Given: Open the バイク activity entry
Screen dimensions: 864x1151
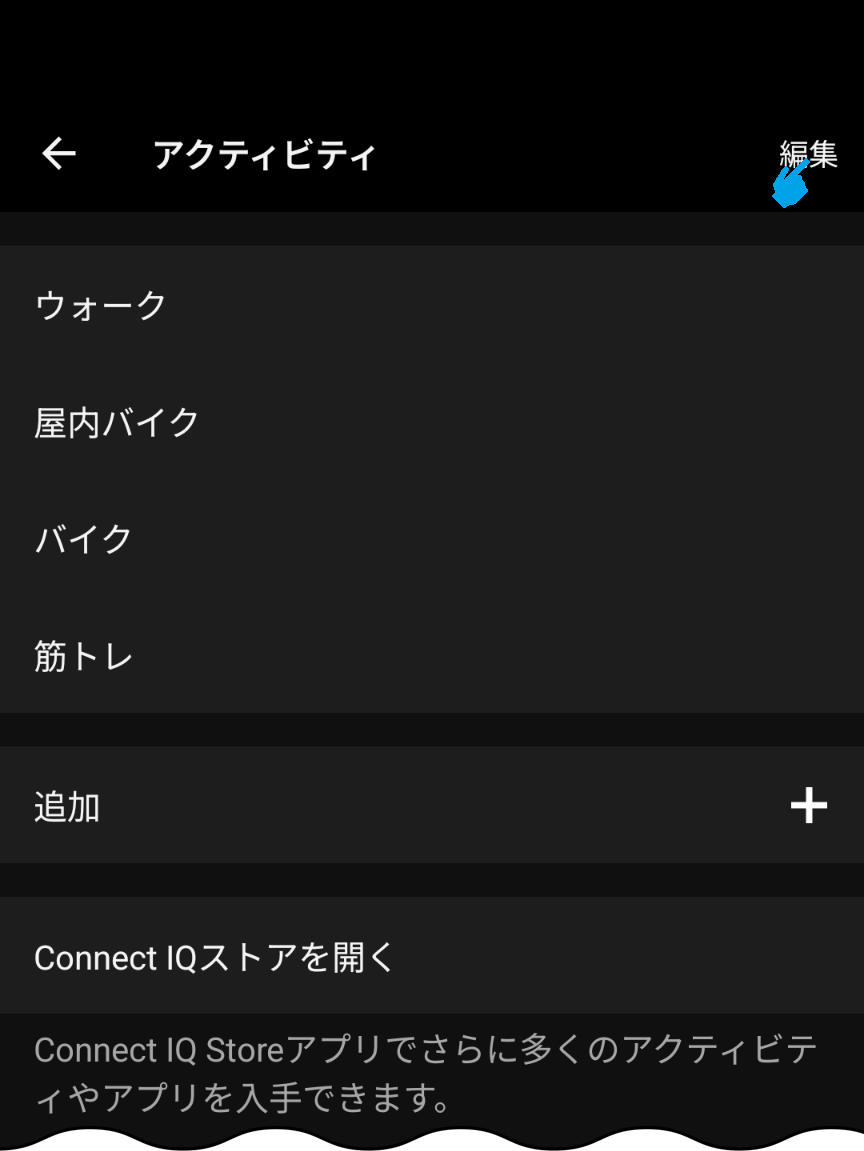Looking at the screenshot, I should [83, 539].
